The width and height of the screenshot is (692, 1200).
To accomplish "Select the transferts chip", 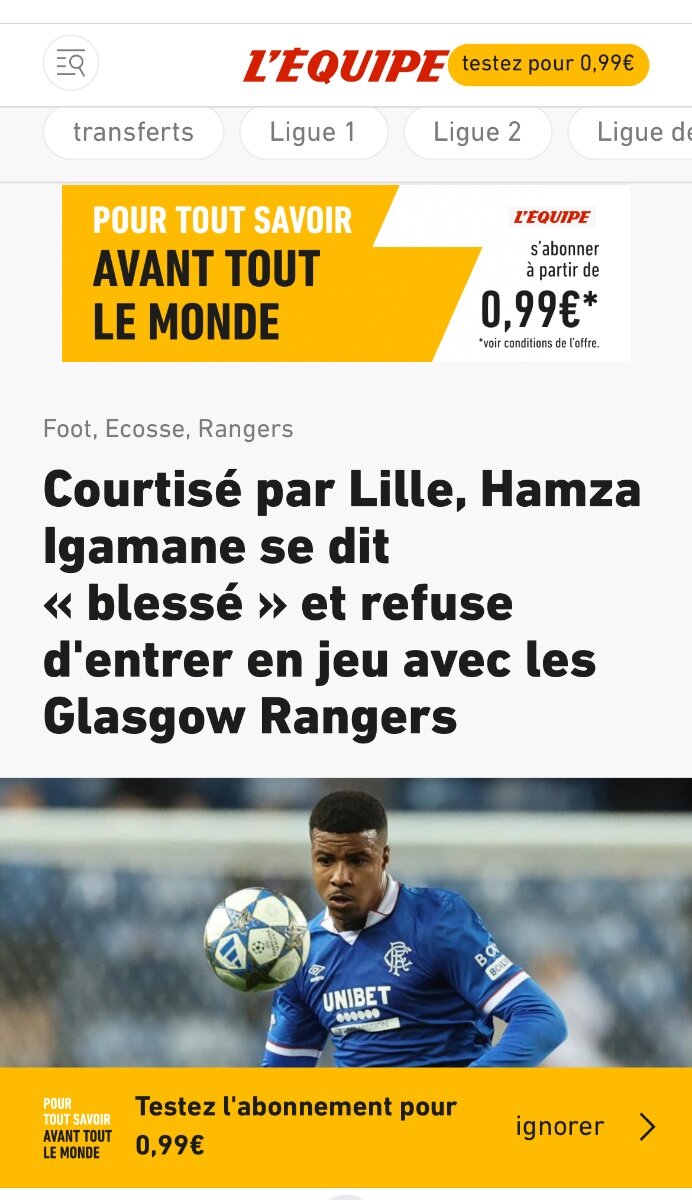I will (x=133, y=132).
